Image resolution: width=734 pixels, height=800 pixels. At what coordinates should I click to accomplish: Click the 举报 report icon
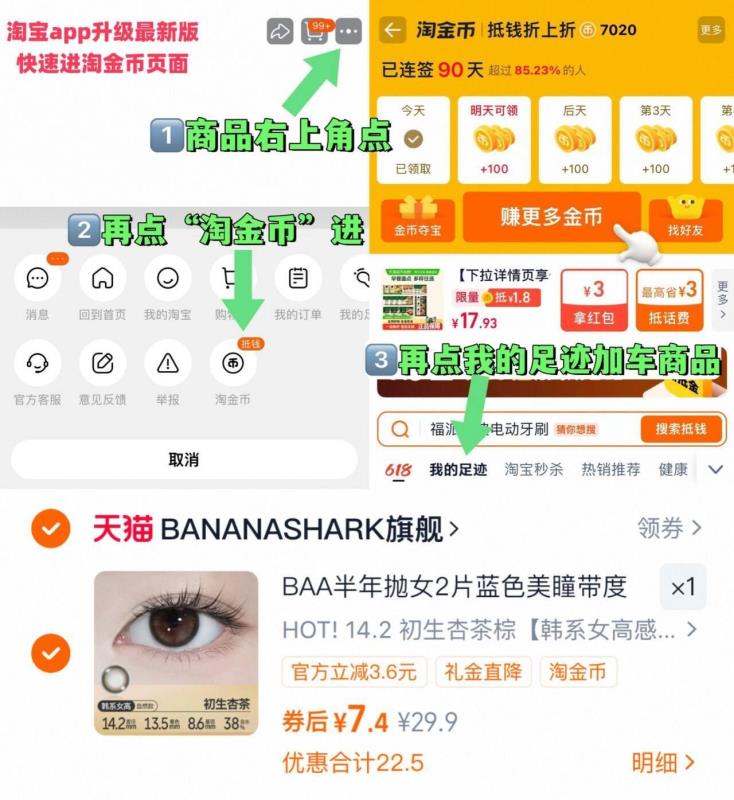click(x=168, y=364)
